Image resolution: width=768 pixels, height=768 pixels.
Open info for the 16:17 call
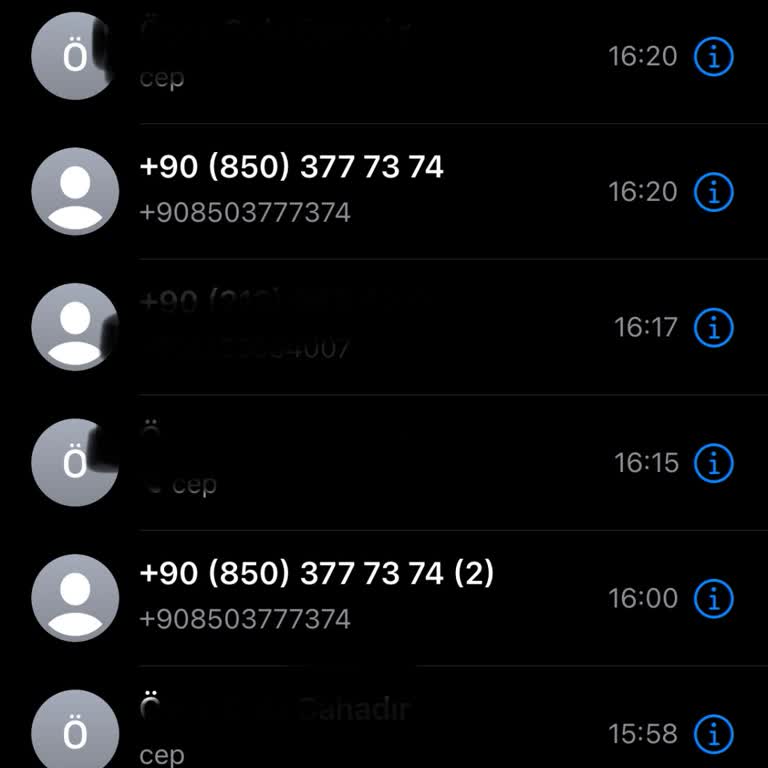(713, 327)
